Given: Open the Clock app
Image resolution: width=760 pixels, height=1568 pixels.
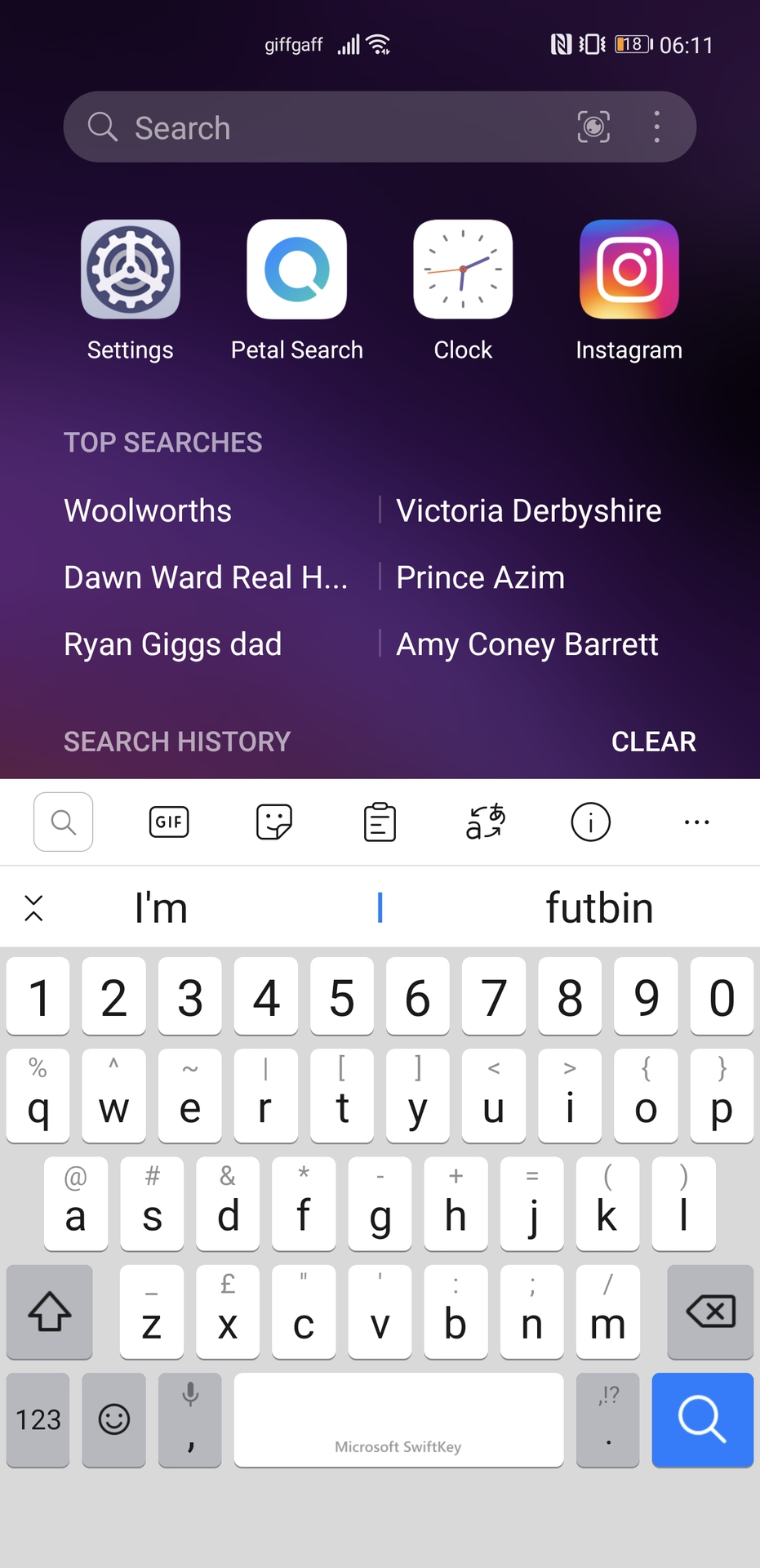Looking at the screenshot, I should (463, 270).
